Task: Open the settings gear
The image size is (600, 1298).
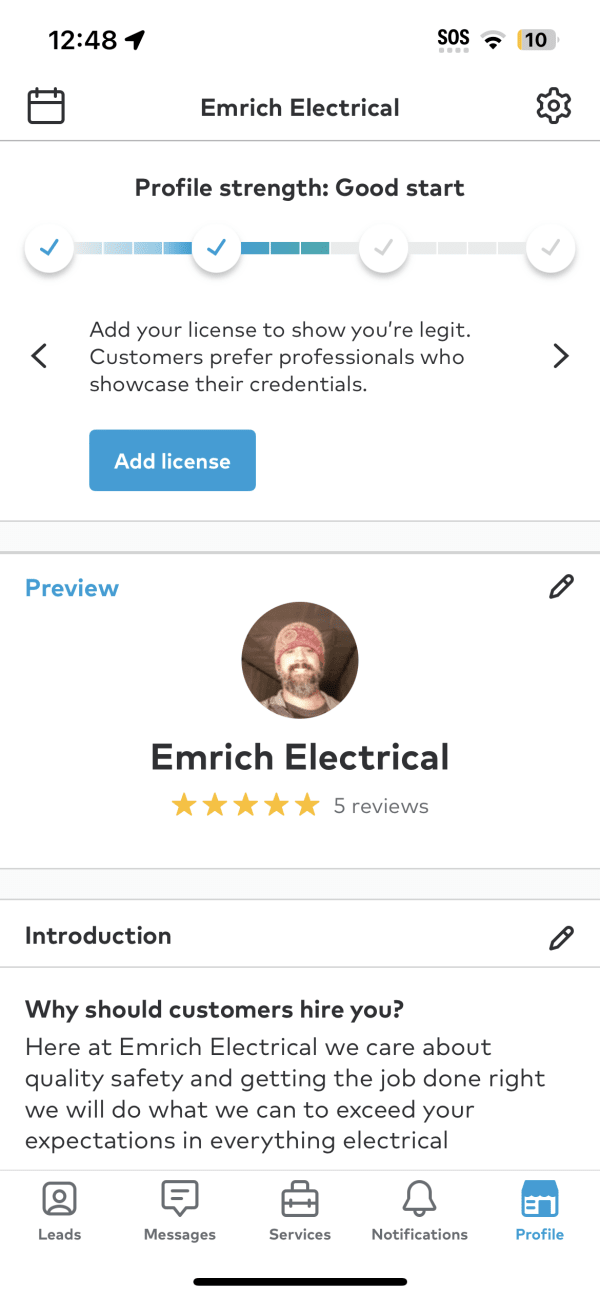Action: [x=553, y=106]
